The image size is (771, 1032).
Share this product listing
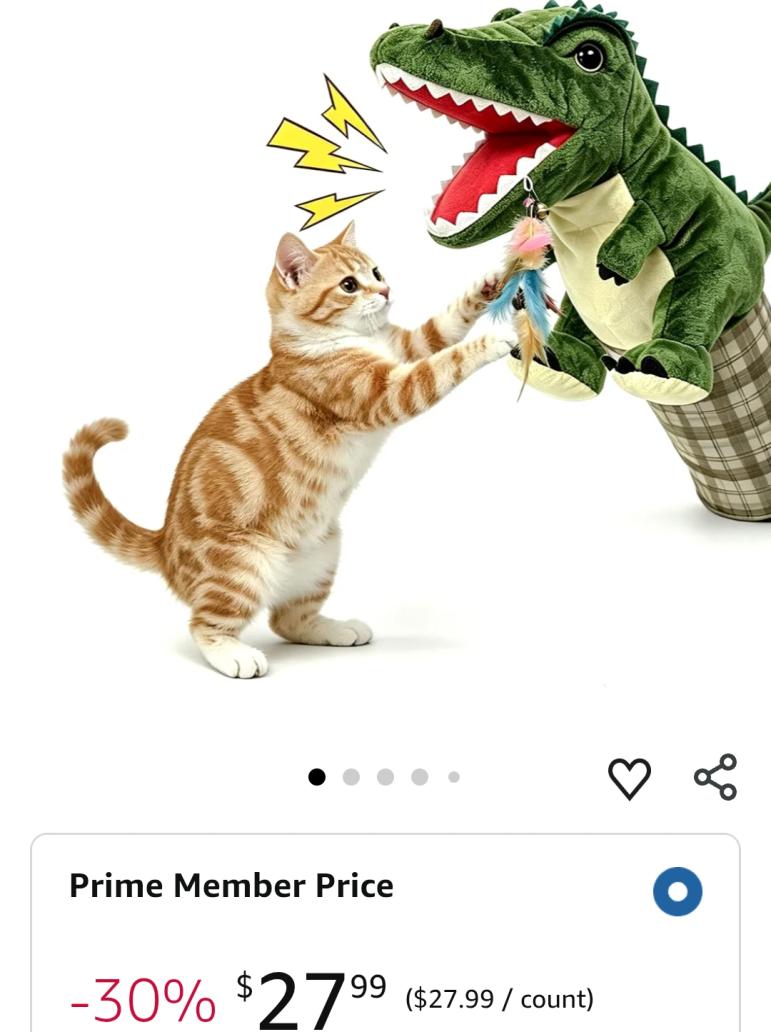click(716, 777)
